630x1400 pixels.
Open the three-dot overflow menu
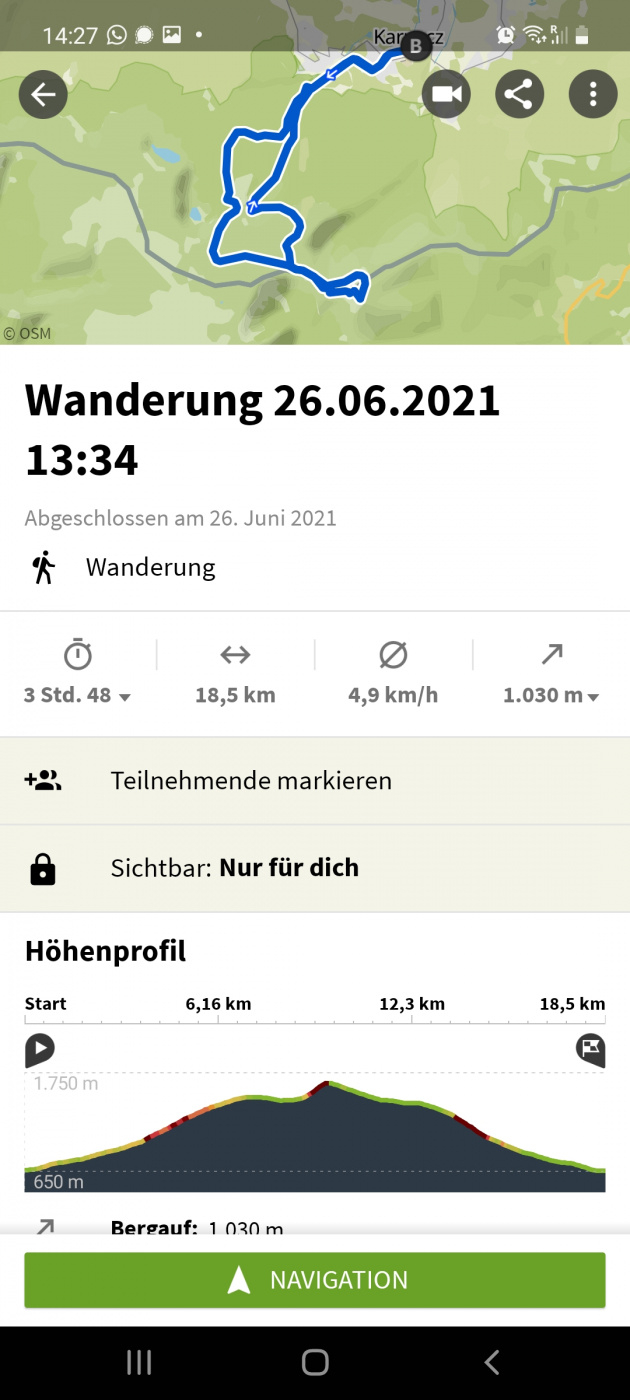pyautogui.click(x=593, y=95)
